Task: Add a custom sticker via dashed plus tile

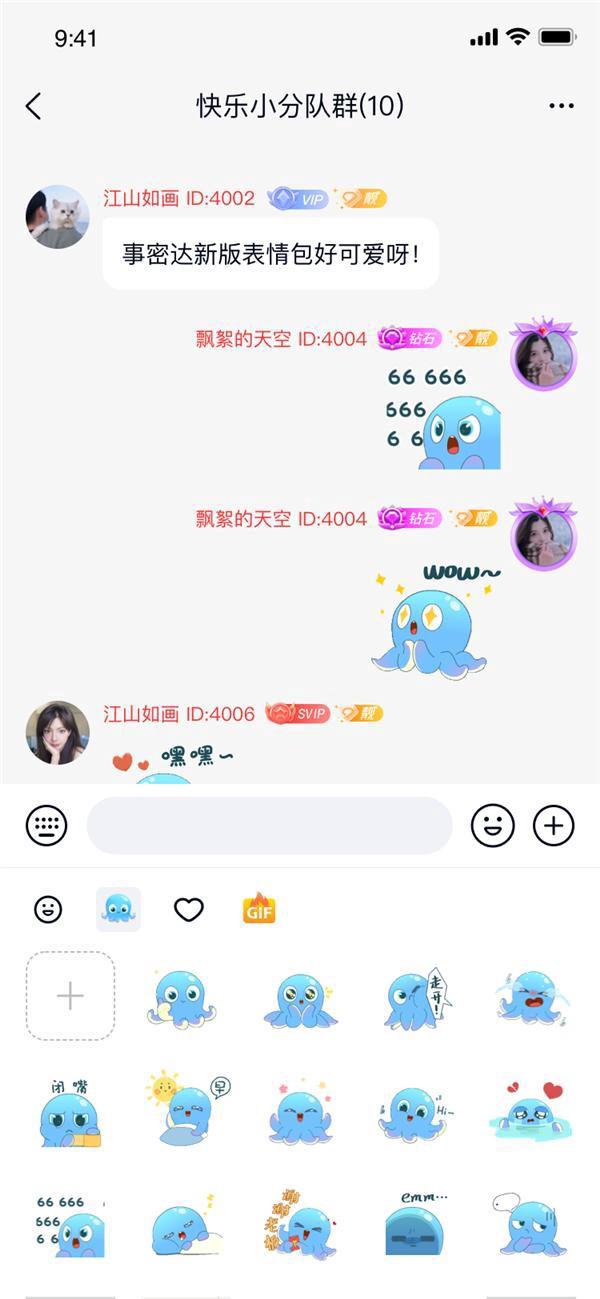Action: coord(70,996)
